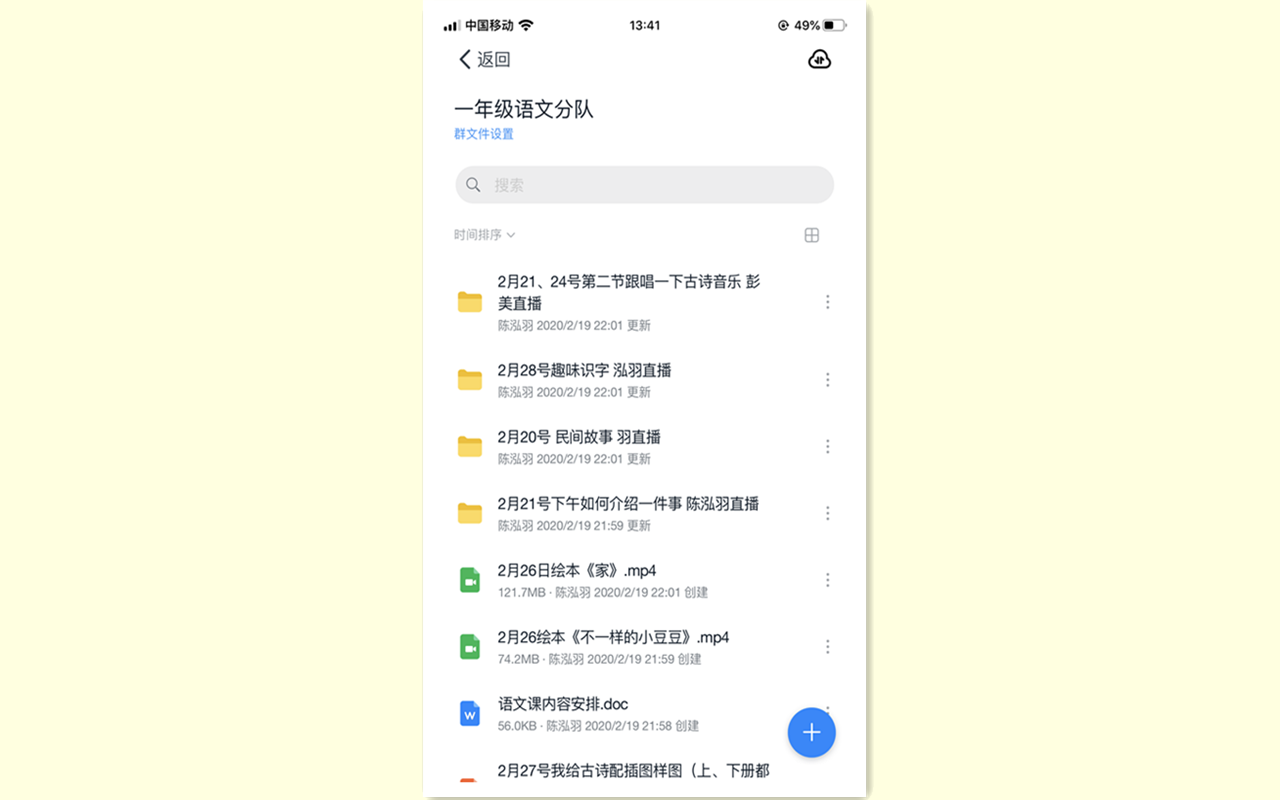Open folder 2月28号趣味识字 泓羽直播

click(584, 370)
